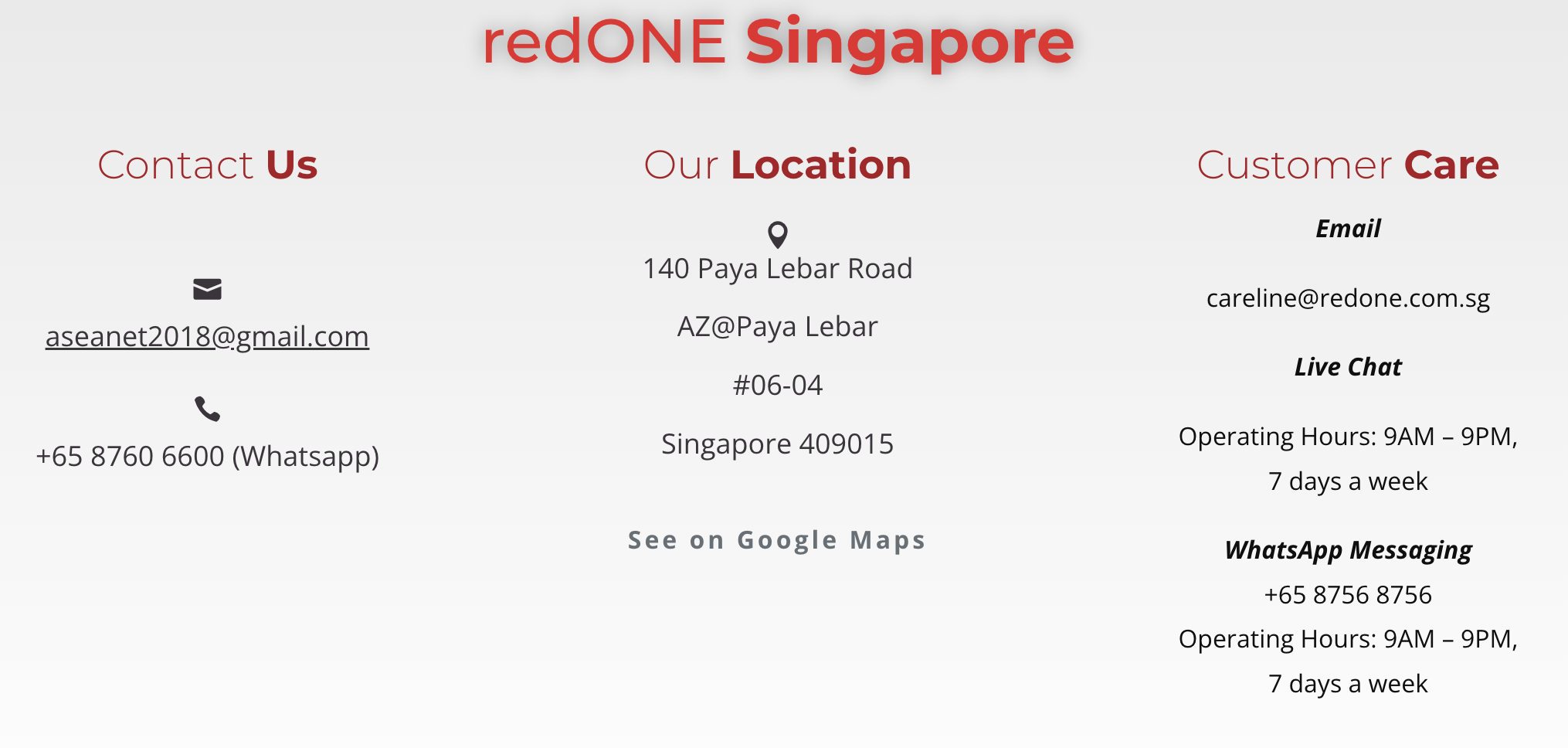Open See on Google Maps link
Screen dimensions: 1568x748
tap(776, 540)
